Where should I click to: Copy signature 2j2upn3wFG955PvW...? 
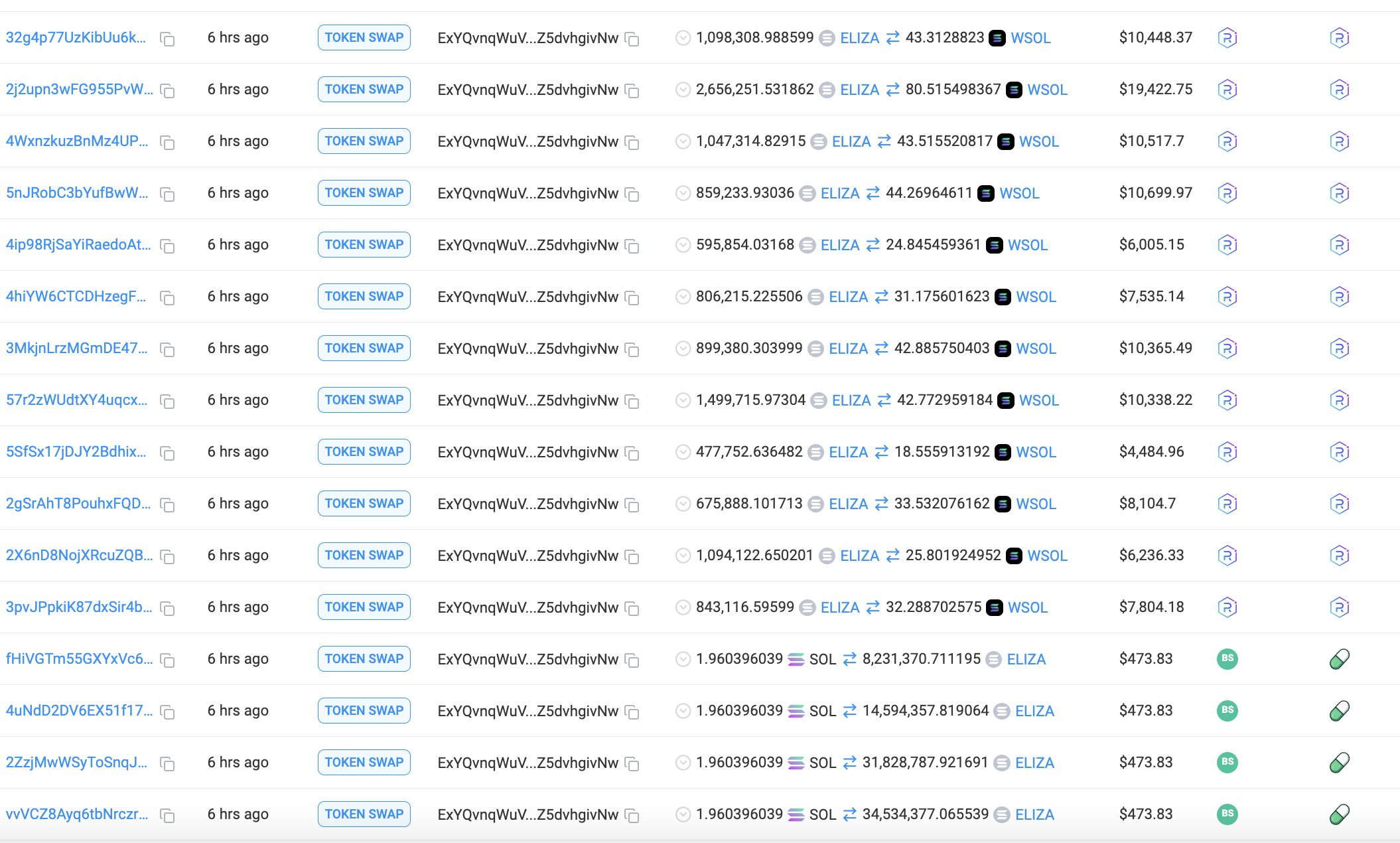tap(168, 91)
